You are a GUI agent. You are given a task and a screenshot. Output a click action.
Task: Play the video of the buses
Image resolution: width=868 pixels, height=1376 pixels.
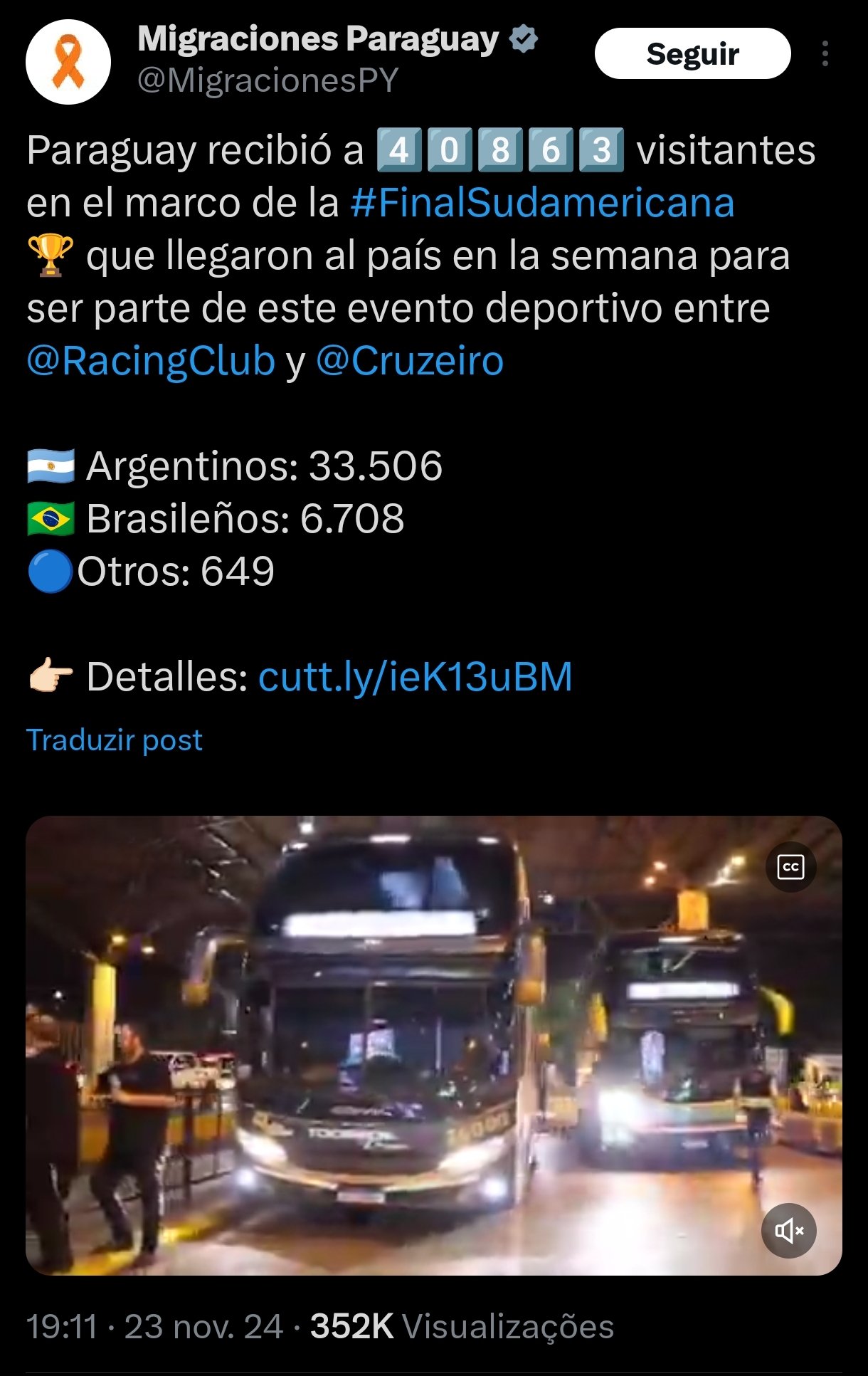point(434,1045)
